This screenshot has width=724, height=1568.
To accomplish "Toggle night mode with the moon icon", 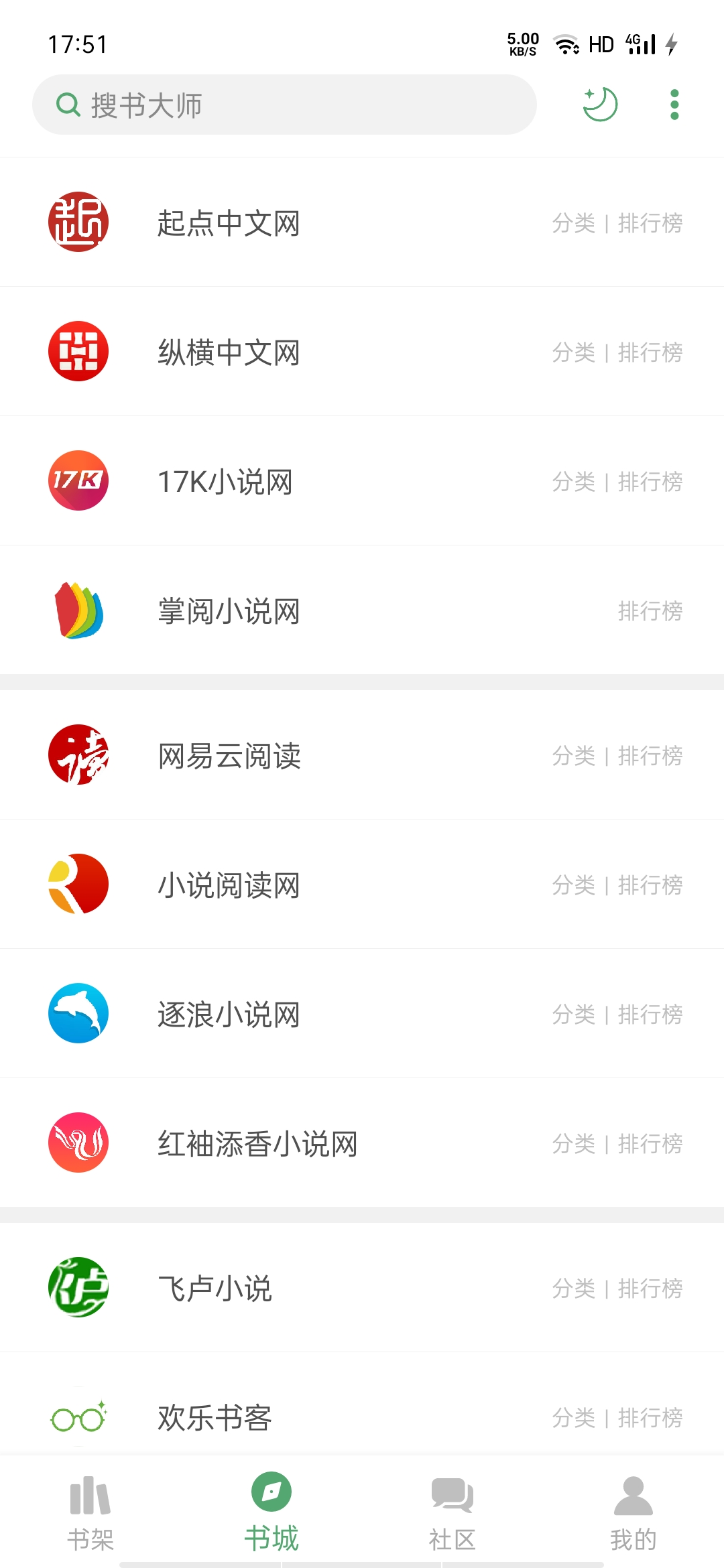I will click(x=599, y=104).
